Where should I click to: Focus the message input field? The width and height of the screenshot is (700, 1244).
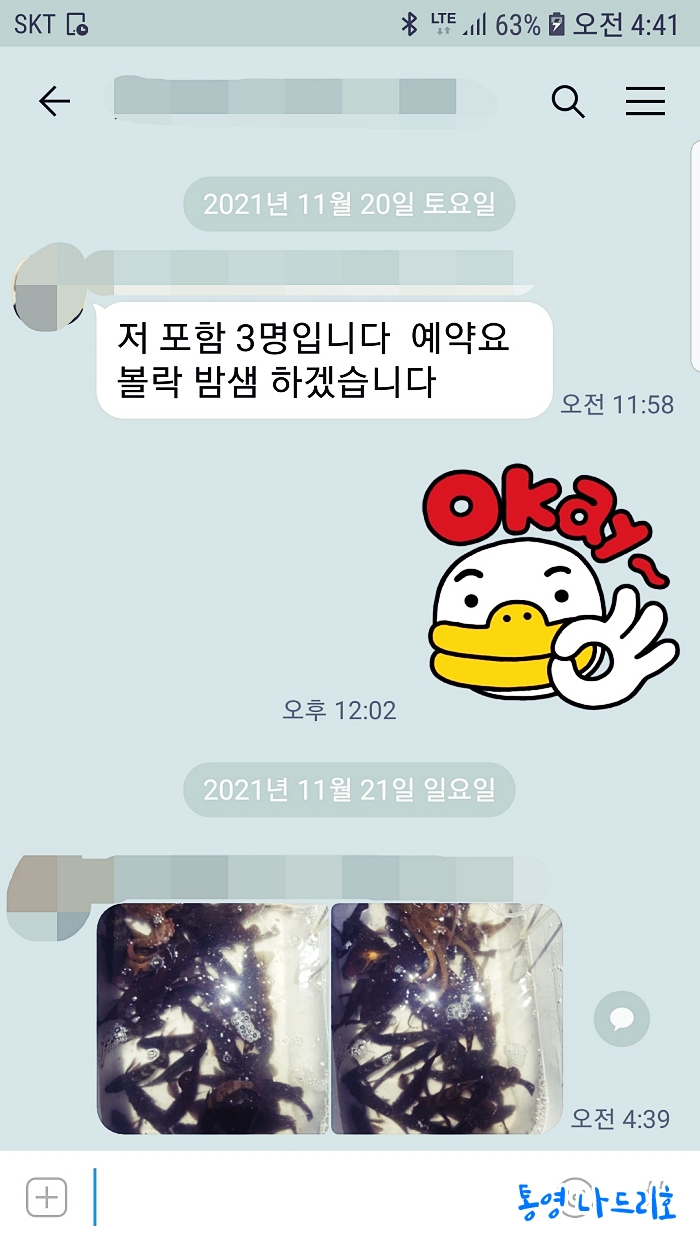(x=300, y=1197)
